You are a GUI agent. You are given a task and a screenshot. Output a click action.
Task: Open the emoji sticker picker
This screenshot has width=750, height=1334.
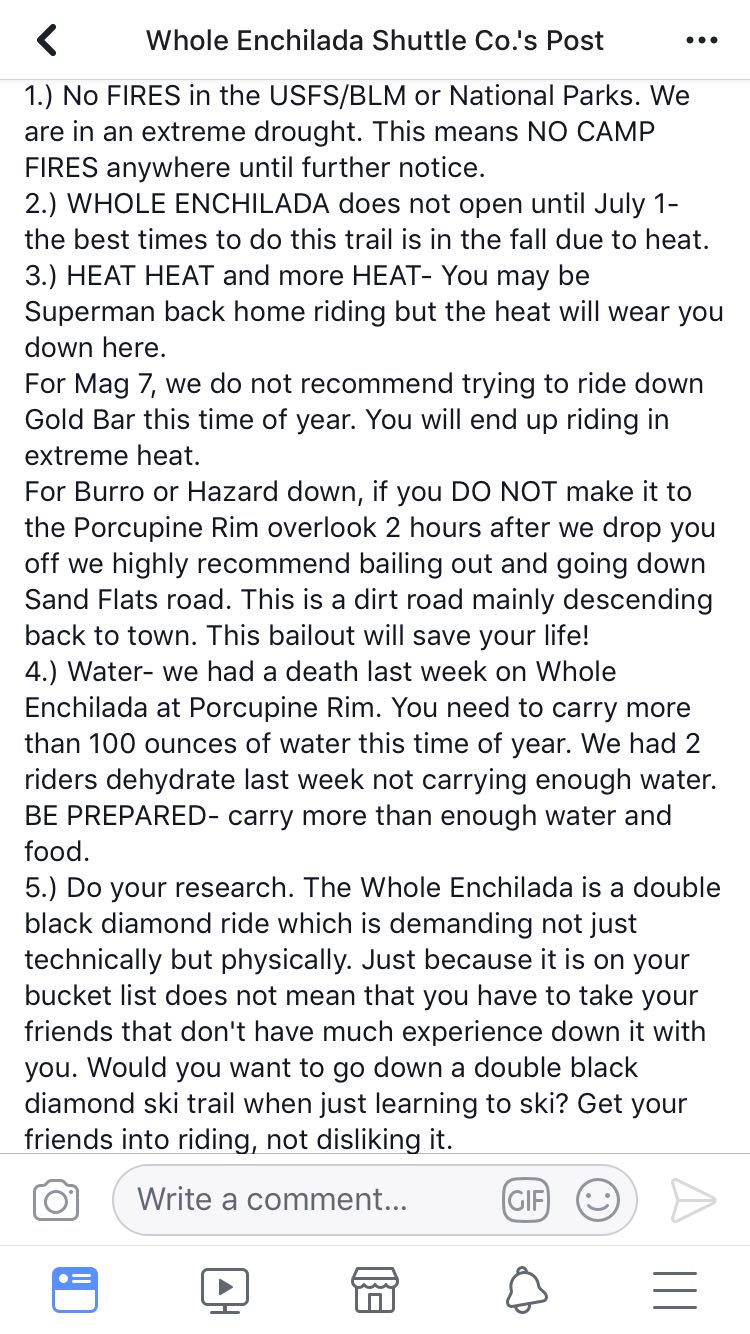tap(598, 1199)
